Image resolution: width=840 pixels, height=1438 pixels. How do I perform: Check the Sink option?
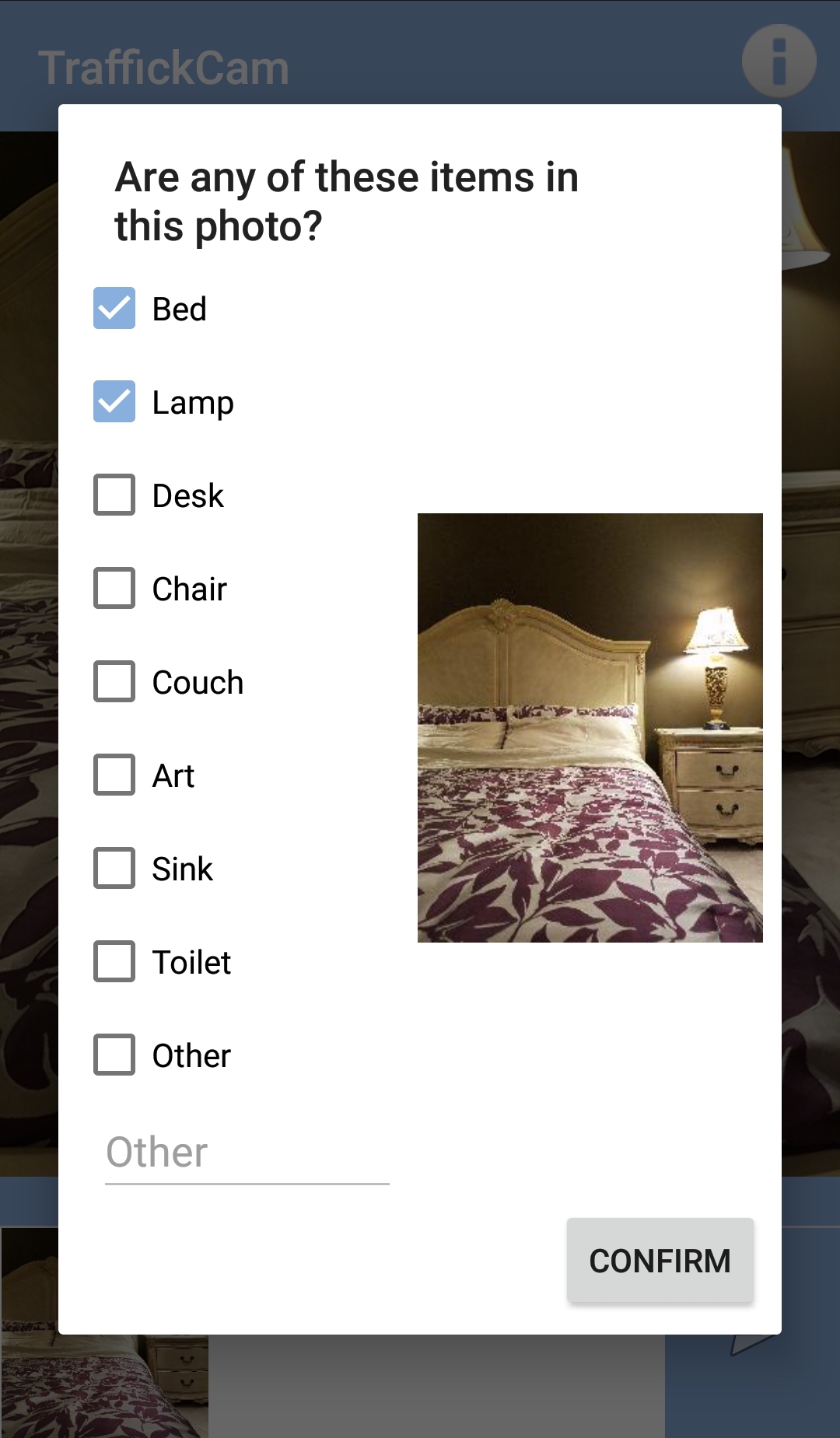point(114,869)
